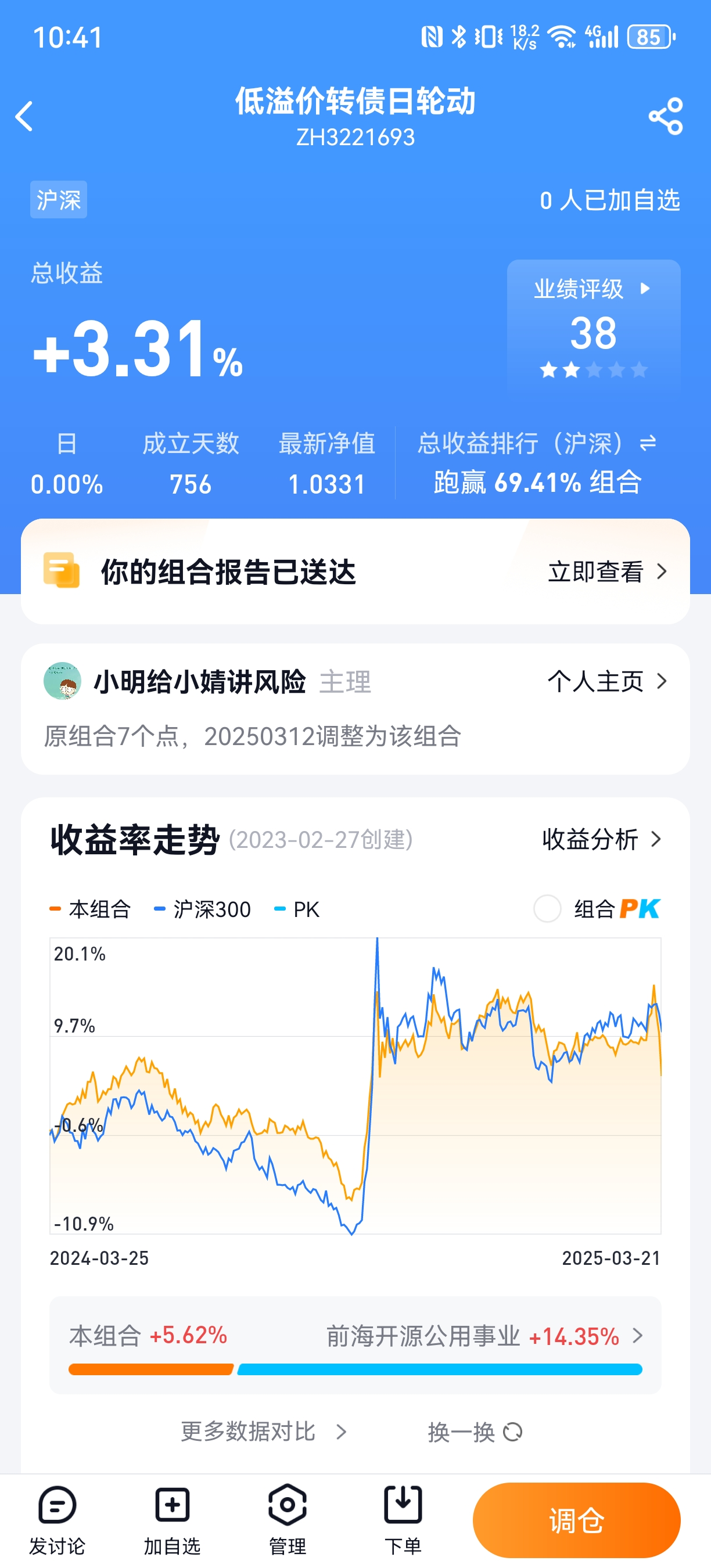View the portfolio report via 立即查看
This screenshot has width=711, height=1568.
[606, 571]
